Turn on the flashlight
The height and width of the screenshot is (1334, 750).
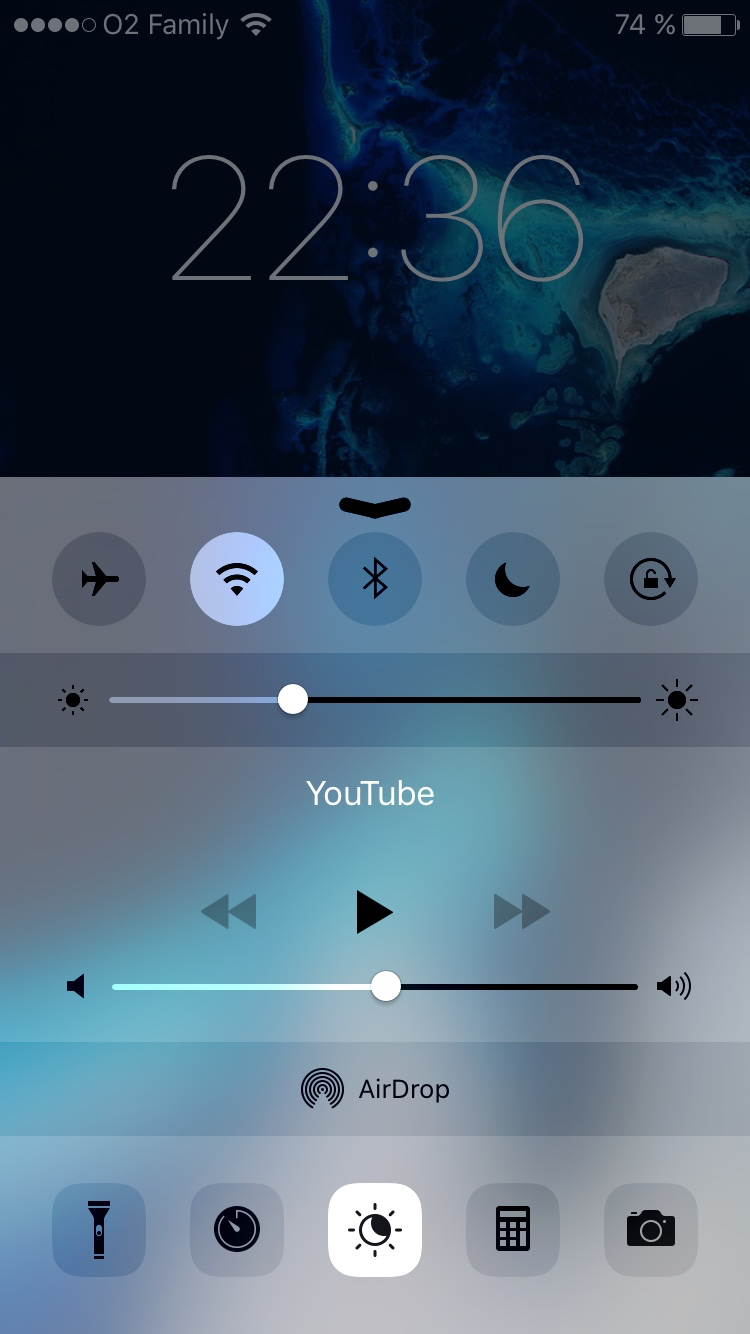(x=99, y=1230)
